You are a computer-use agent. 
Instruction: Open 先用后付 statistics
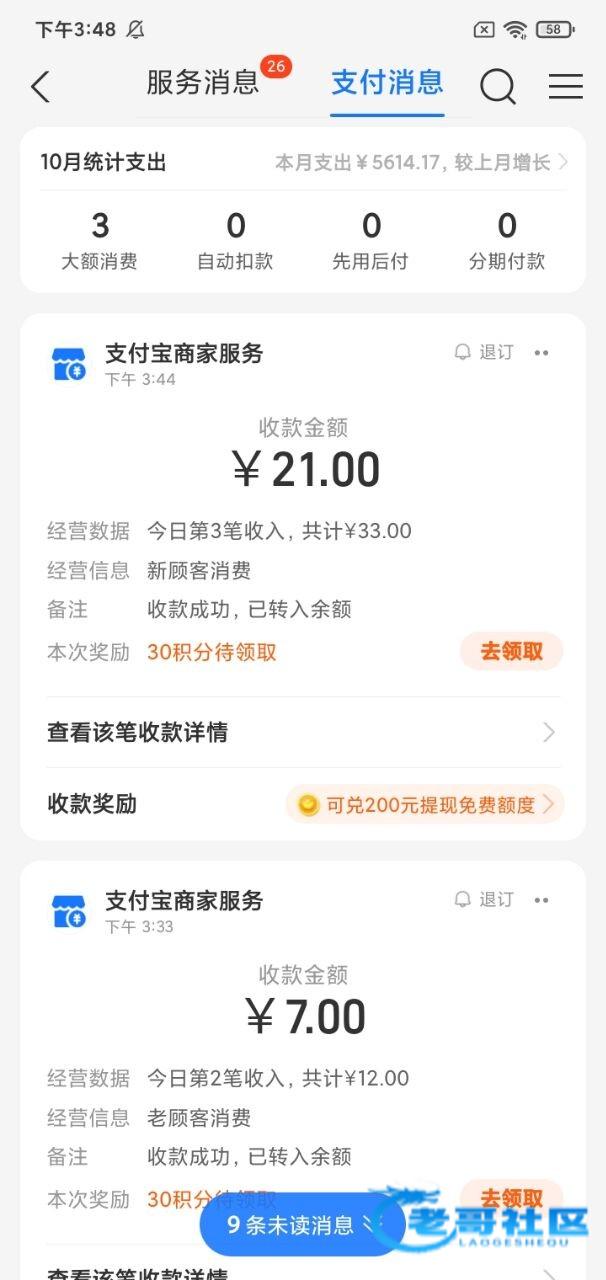click(x=371, y=241)
